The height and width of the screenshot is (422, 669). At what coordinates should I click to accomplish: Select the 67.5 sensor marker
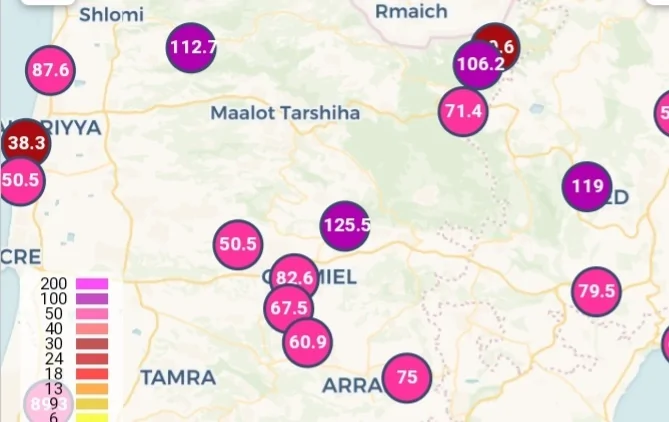point(289,308)
